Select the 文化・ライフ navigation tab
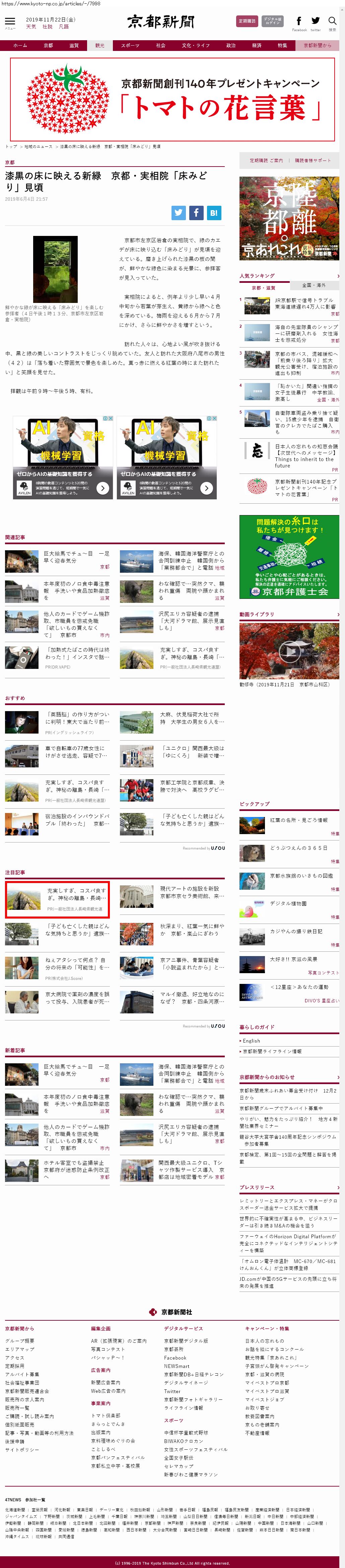Screen dimensions: 345x1568 (195, 46)
